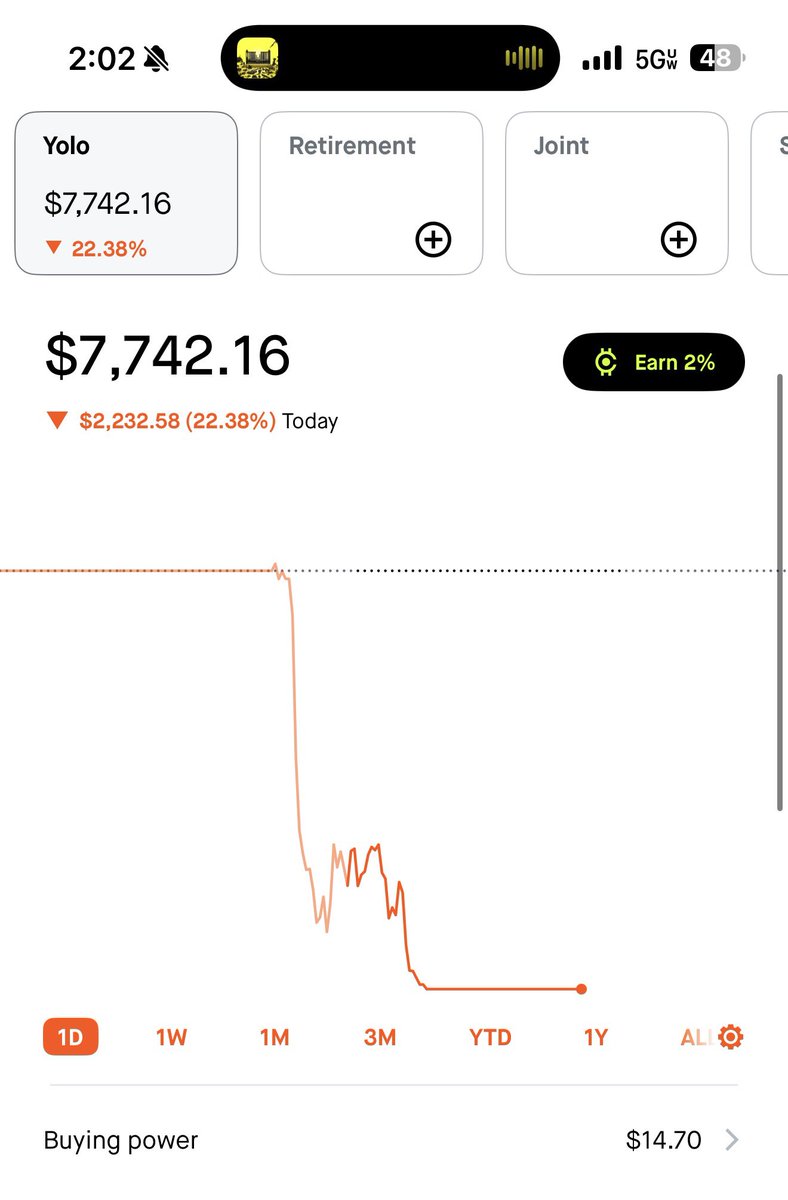This screenshot has width=788, height=1200.
Task: Show the 1Y chart range
Action: click(x=595, y=1037)
